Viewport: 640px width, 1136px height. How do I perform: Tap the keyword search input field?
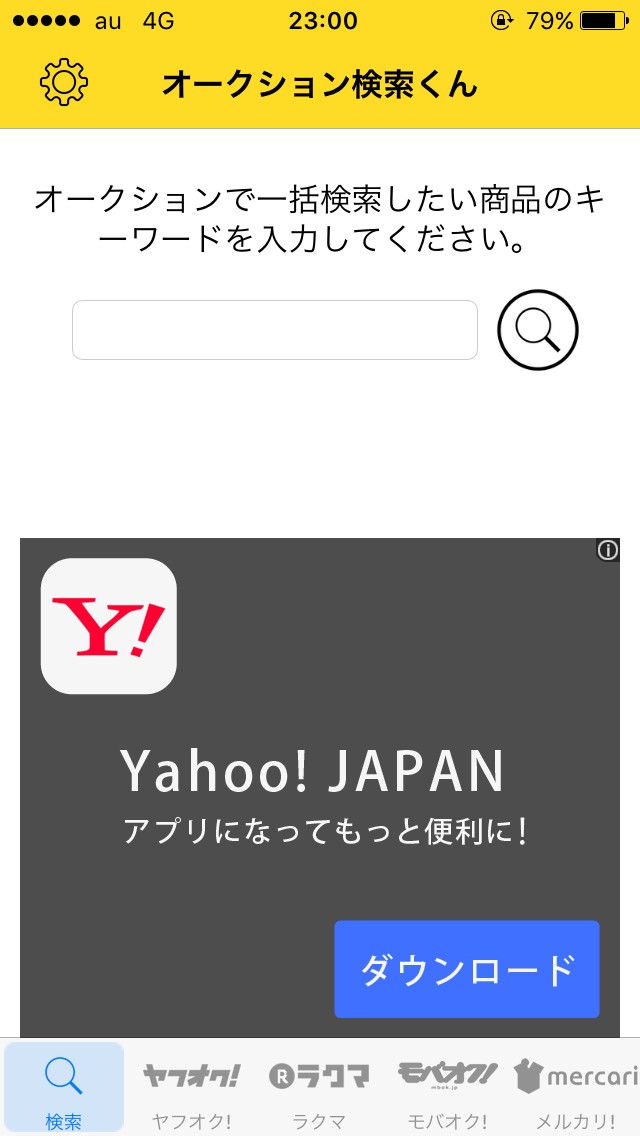[274, 330]
